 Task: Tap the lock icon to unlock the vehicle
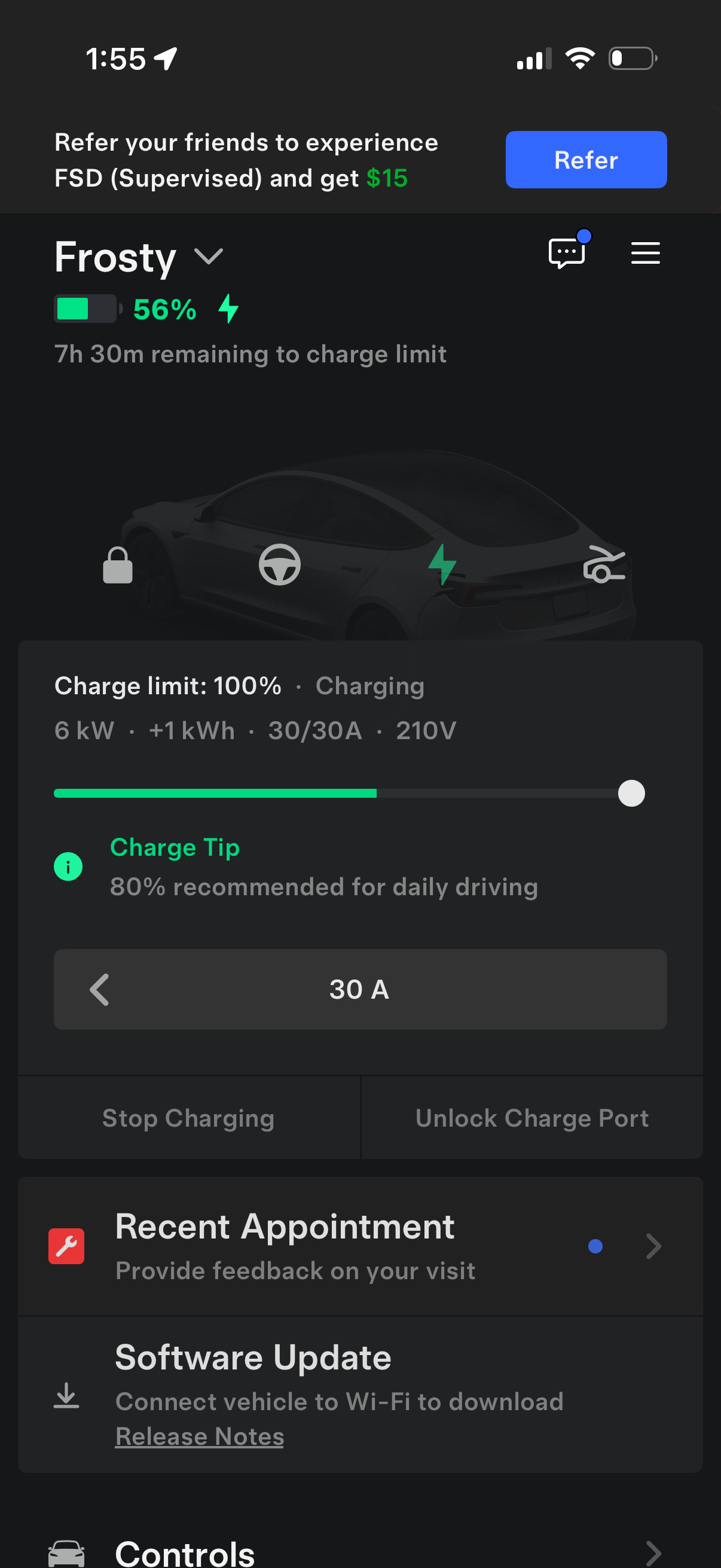(118, 565)
